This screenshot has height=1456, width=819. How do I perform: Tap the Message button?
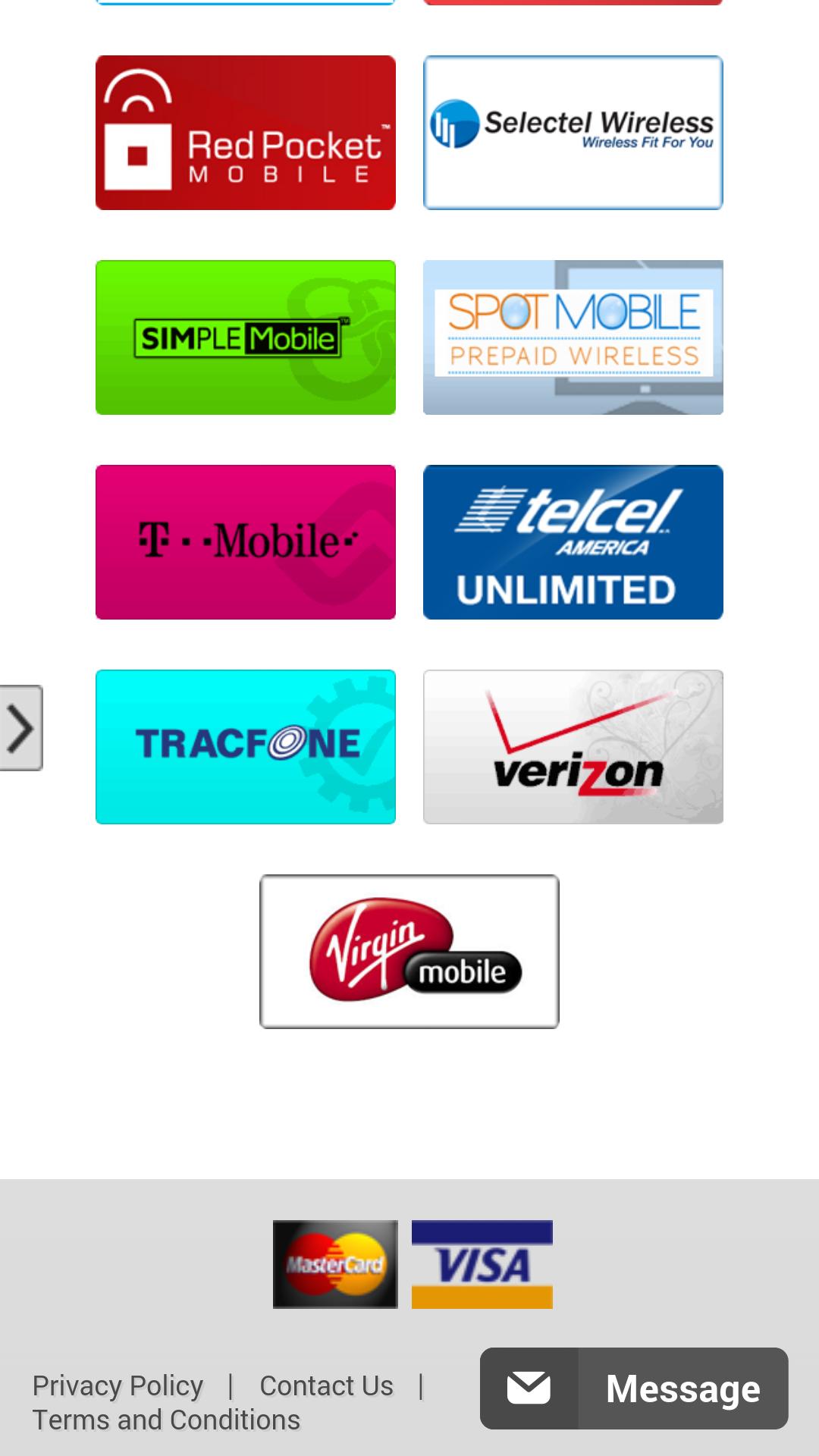(634, 1389)
